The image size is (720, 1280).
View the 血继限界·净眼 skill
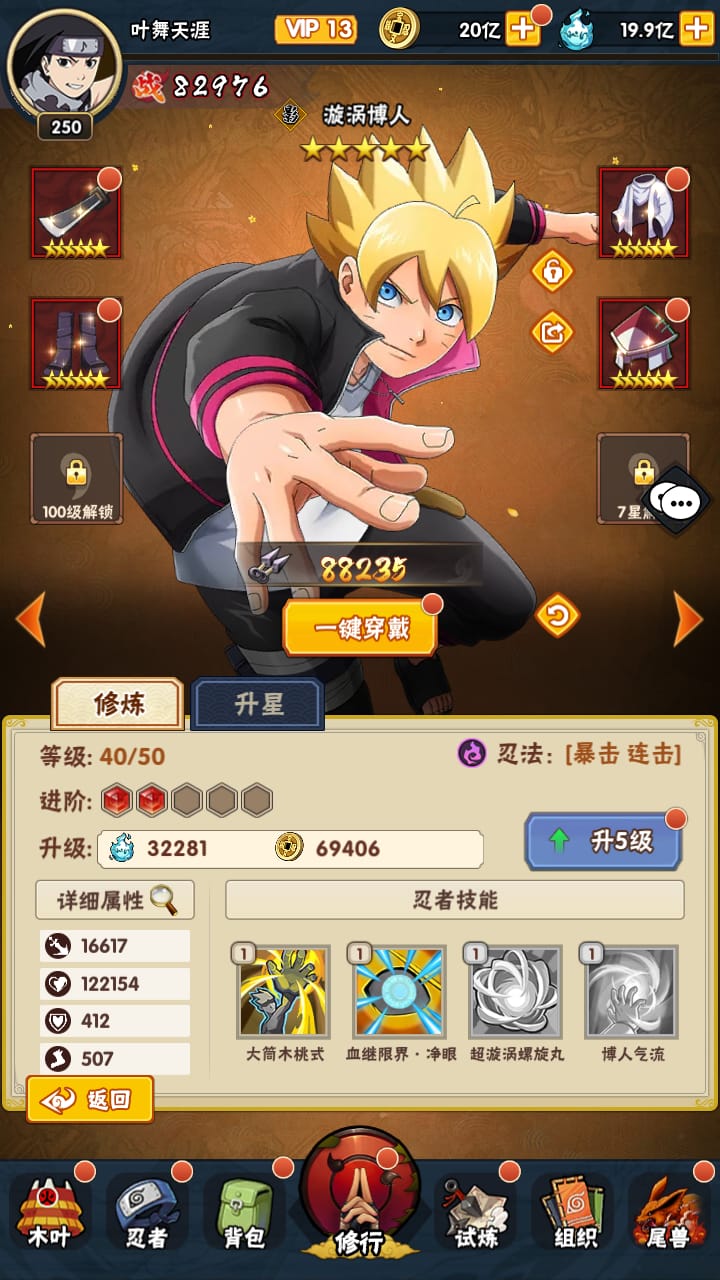[399, 993]
